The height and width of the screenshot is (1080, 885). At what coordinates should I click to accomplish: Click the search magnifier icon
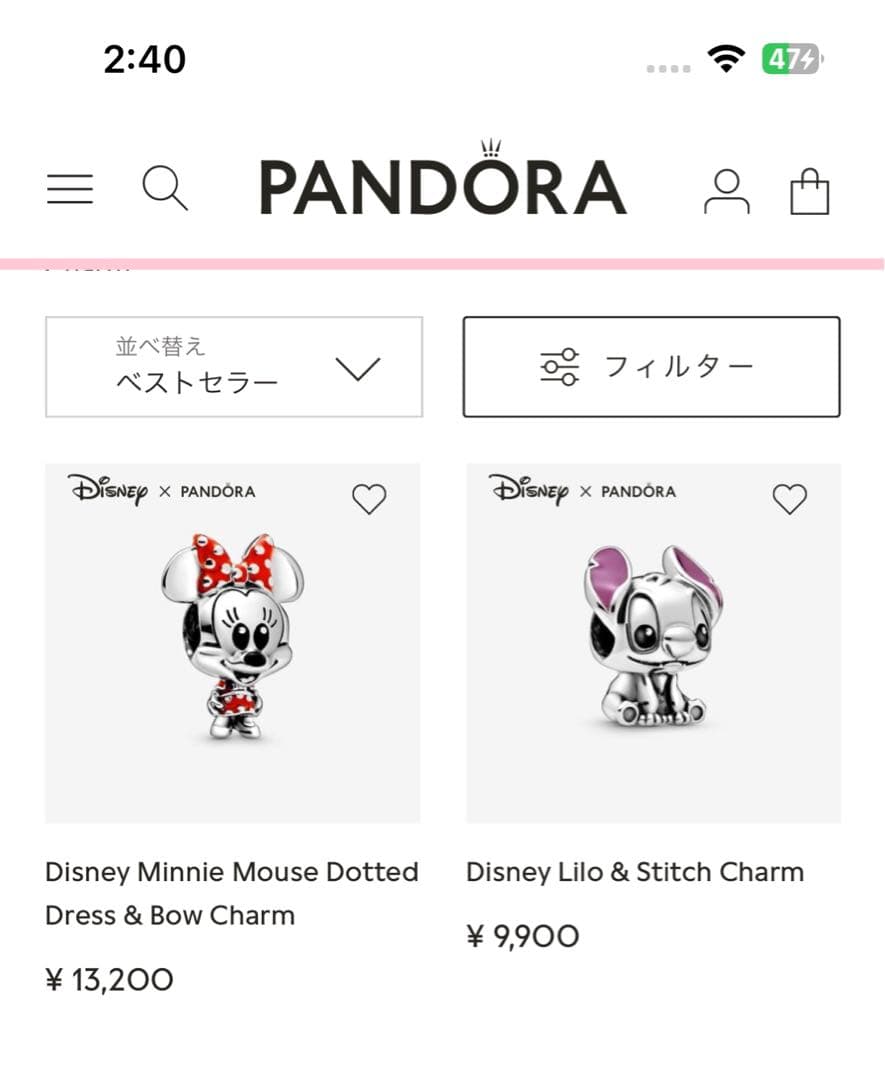tap(166, 188)
